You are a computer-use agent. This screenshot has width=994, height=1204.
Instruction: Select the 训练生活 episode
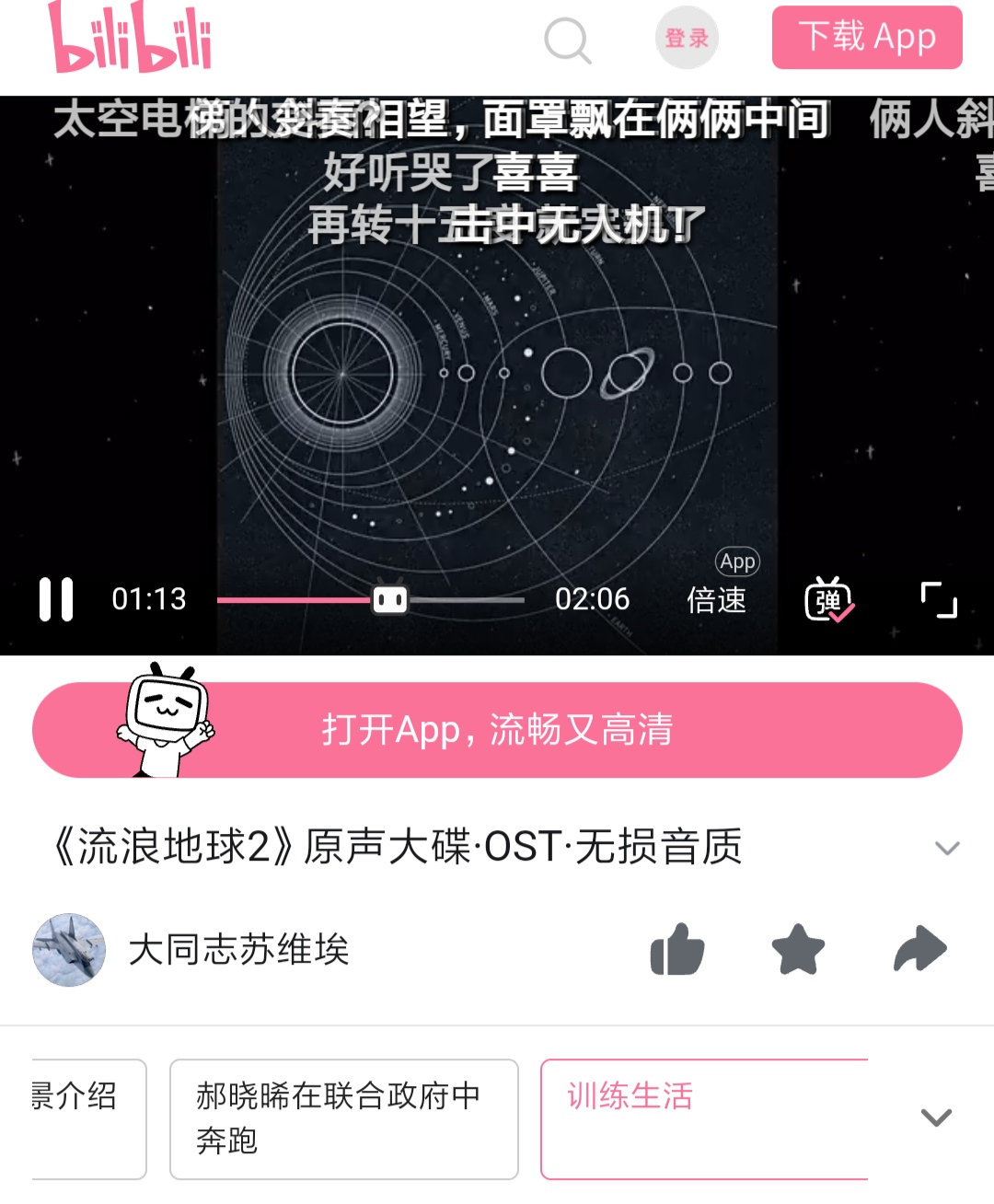704,1118
